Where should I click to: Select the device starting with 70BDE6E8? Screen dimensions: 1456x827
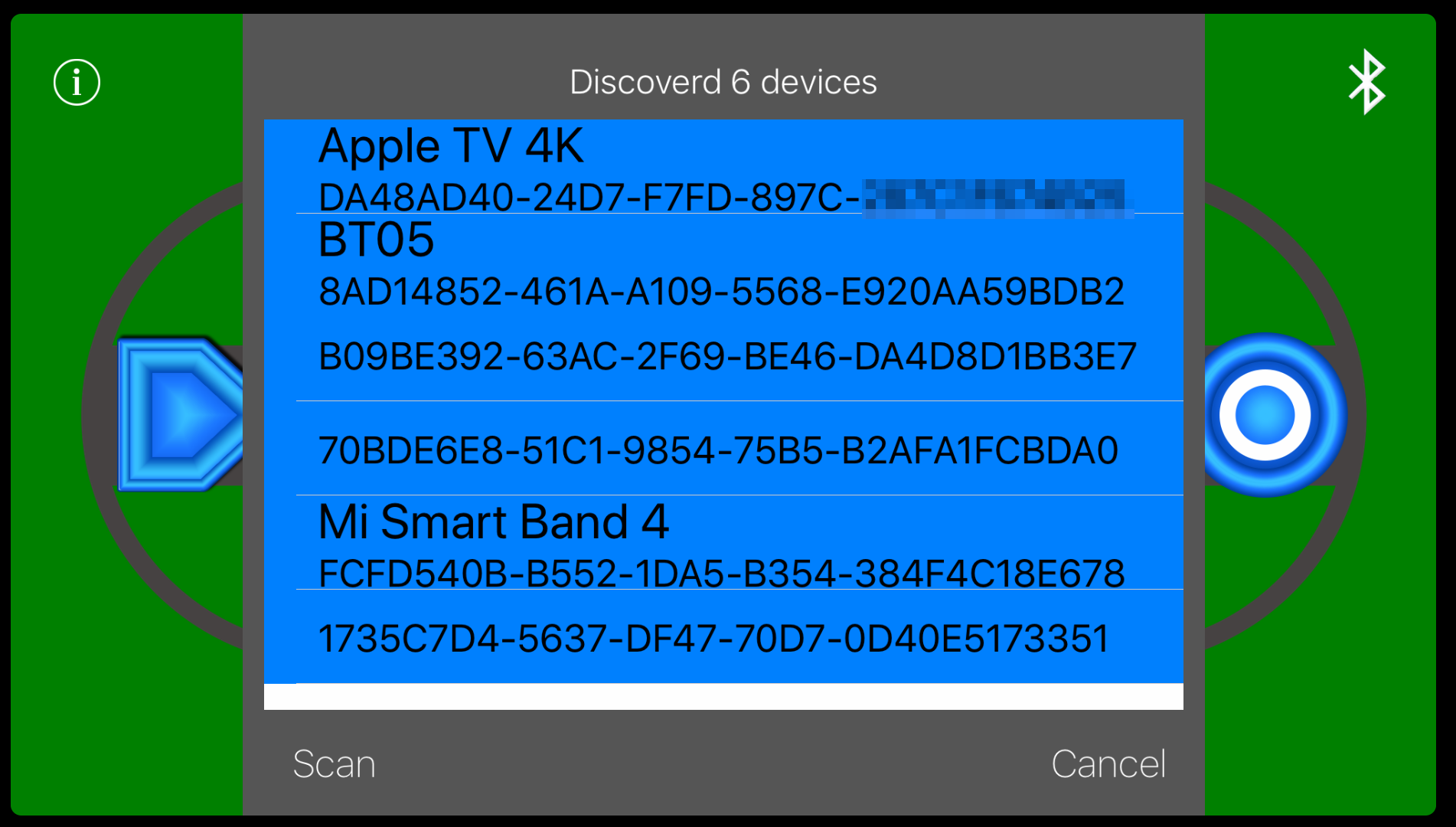click(723, 449)
